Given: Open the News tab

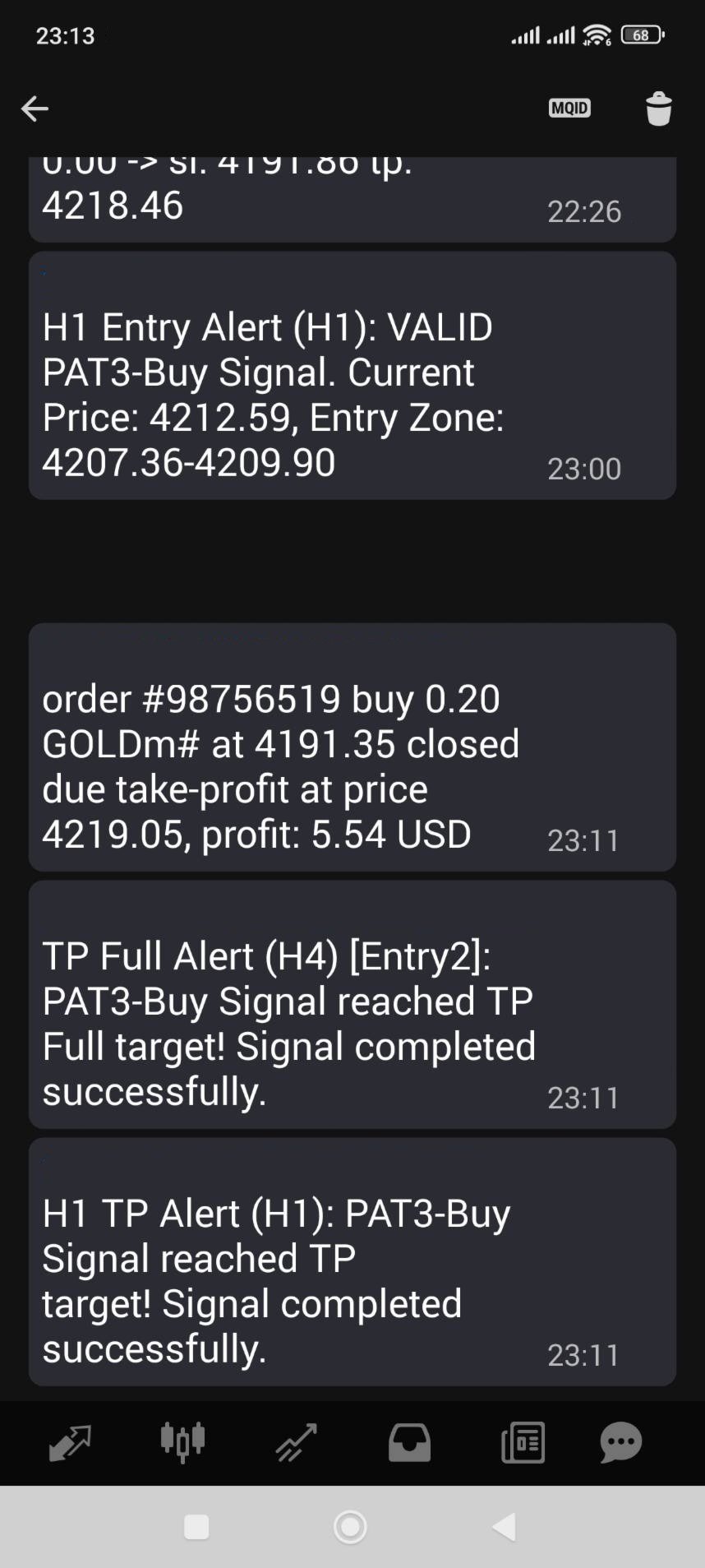Looking at the screenshot, I should (x=523, y=1442).
